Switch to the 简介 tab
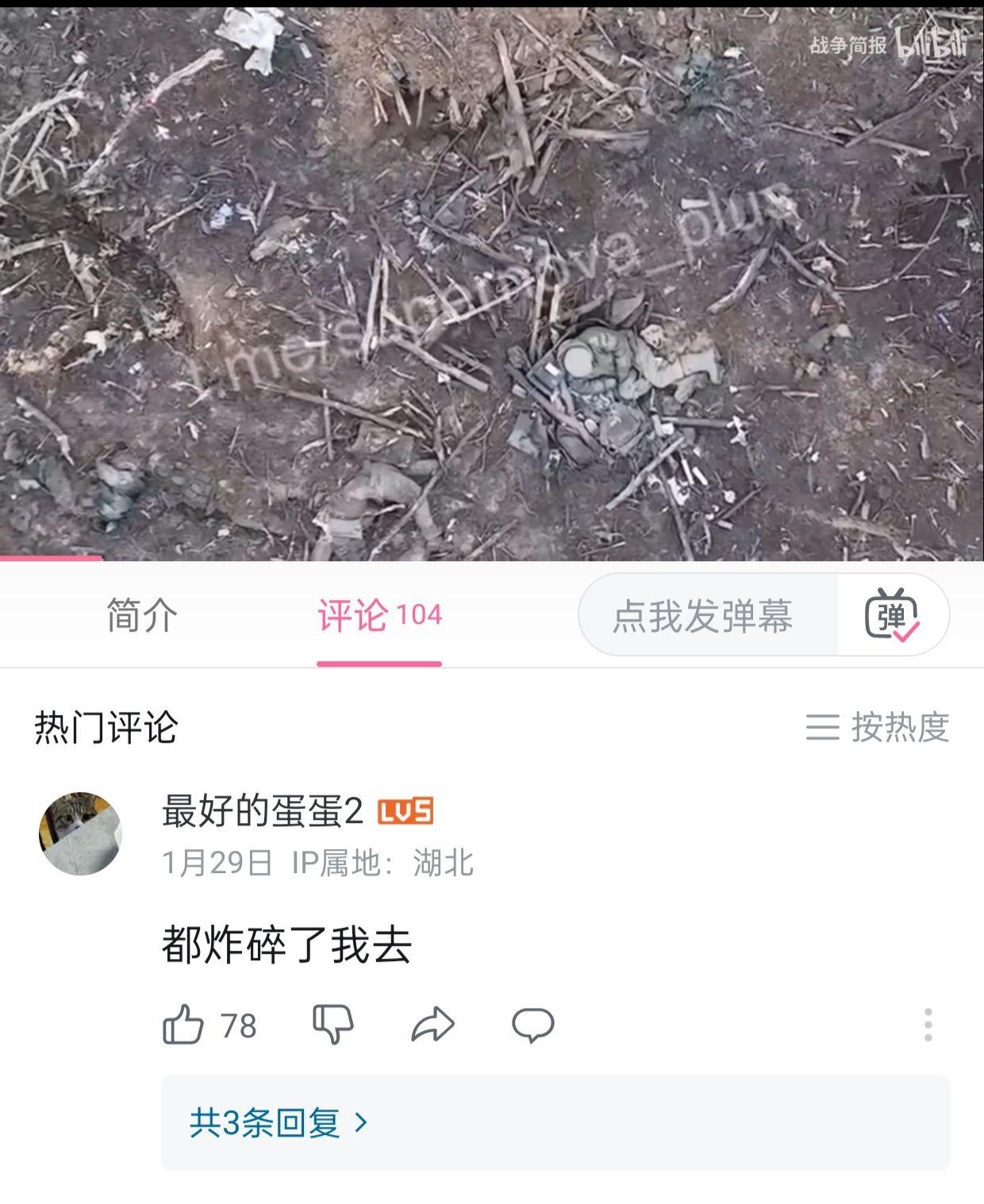This screenshot has width=984, height=1204. coord(142,616)
